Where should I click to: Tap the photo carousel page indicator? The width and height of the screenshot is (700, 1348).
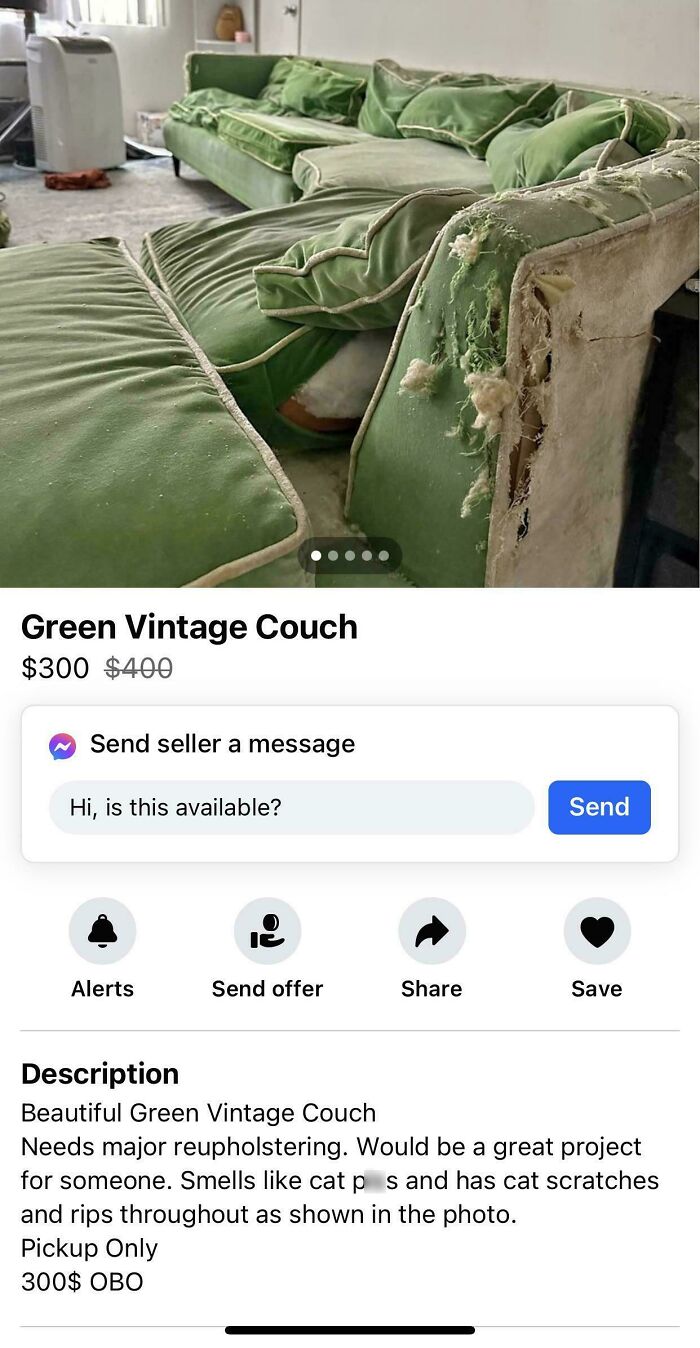(x=349, y=555)
